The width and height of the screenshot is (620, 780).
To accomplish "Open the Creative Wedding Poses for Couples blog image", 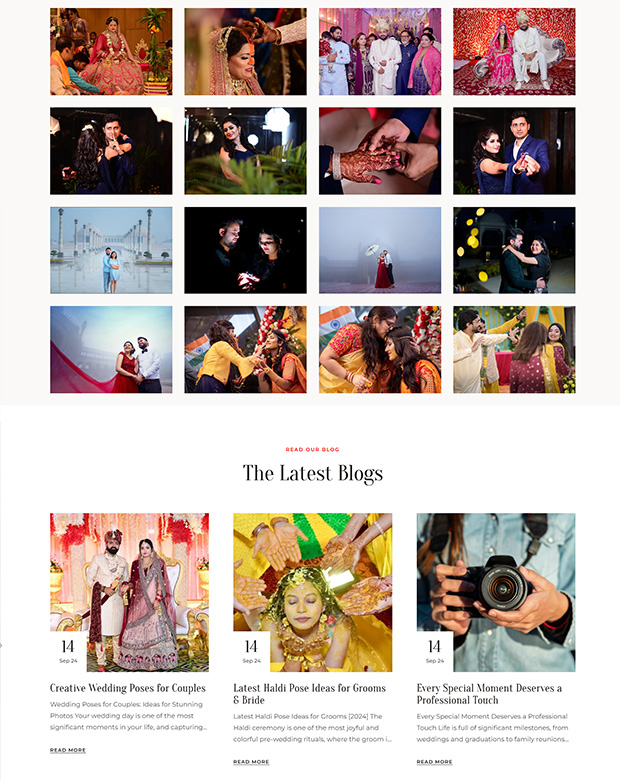I will coord(129,592).
